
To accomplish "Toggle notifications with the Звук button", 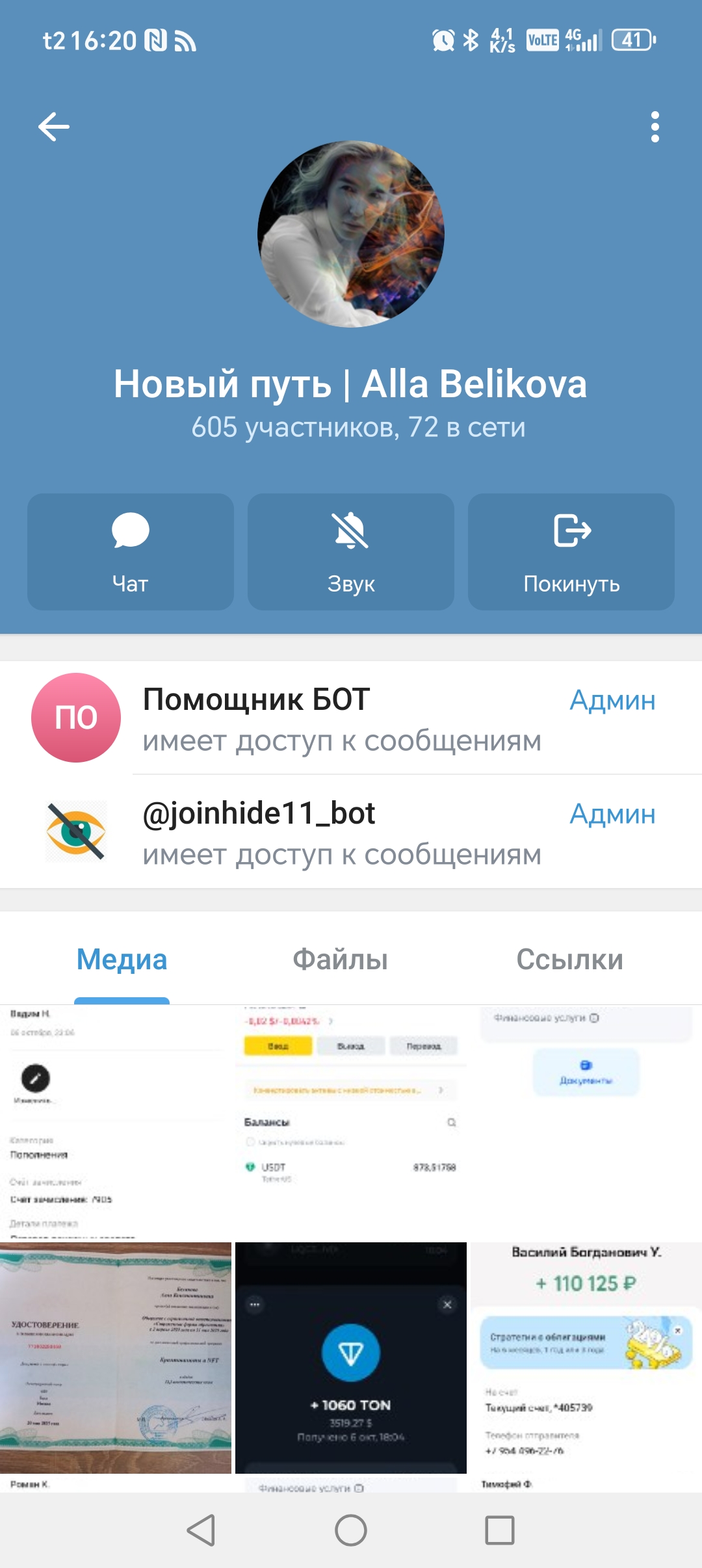I will (x=351, y=552).
